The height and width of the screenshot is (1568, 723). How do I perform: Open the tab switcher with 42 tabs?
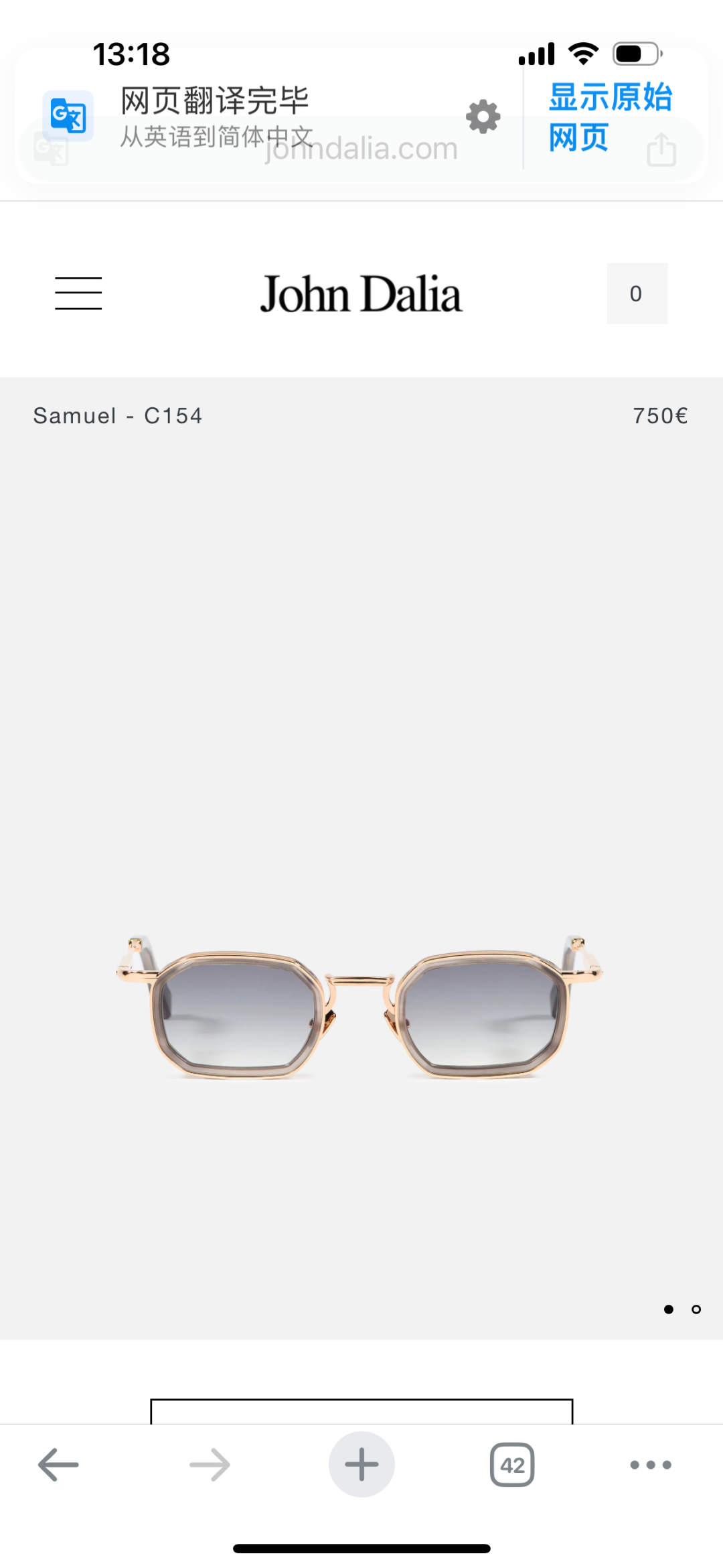(x=512, y=1464)
